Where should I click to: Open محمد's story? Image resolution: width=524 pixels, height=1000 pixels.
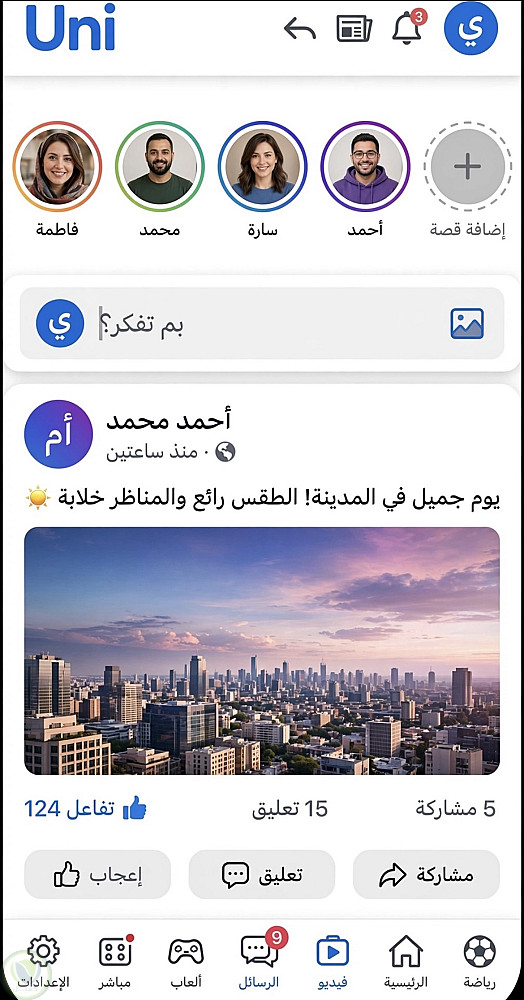point(159,166)
